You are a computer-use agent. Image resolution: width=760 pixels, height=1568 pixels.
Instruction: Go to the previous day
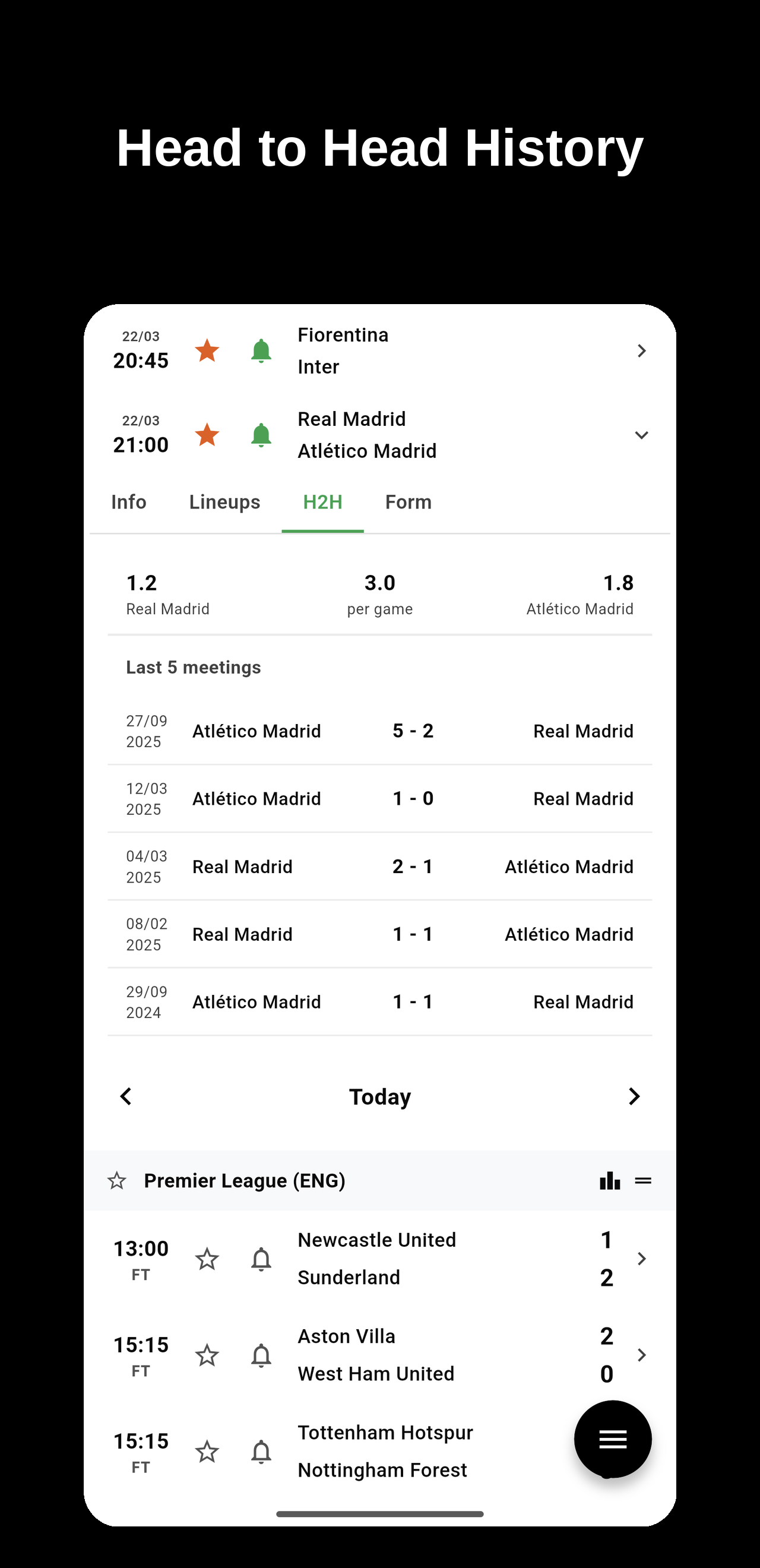[x=126, y=1096]
